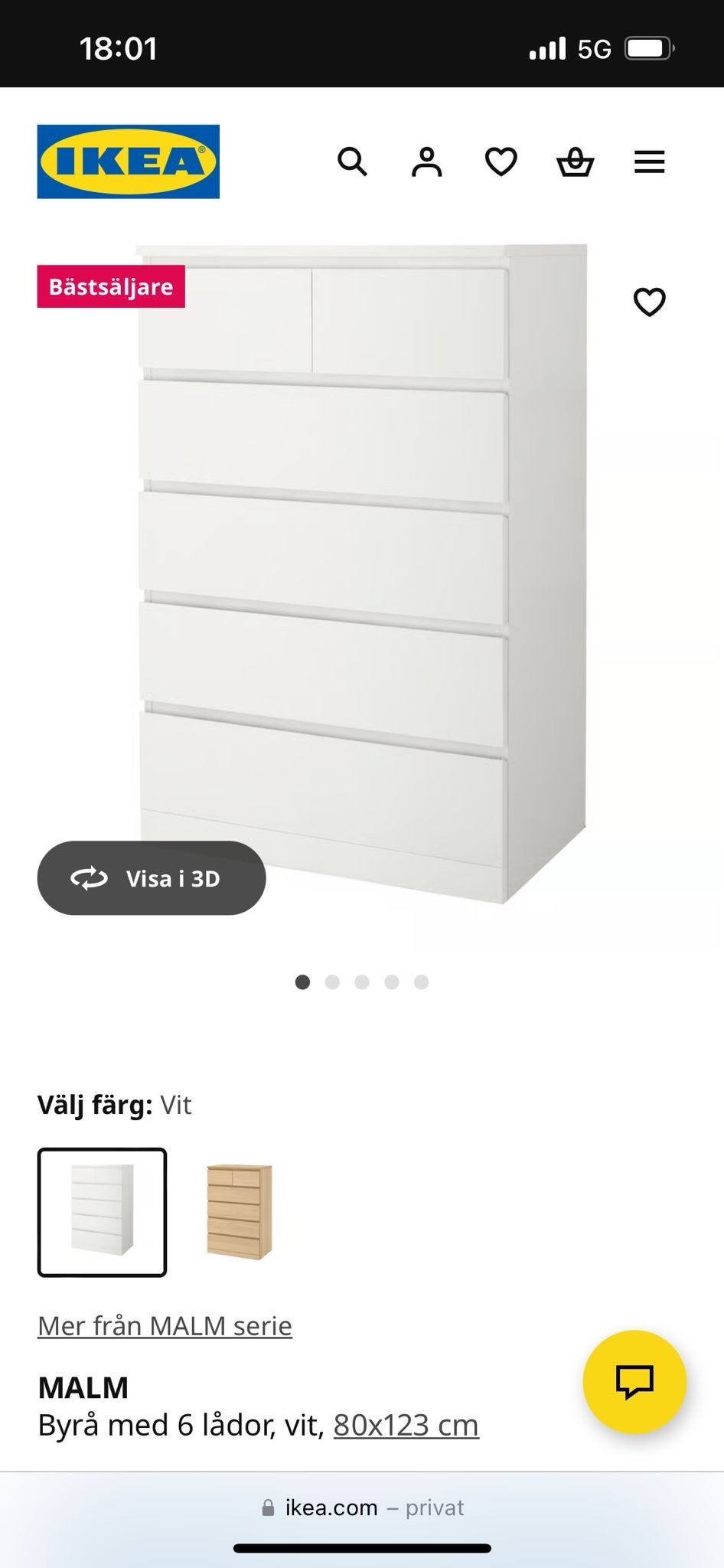Screen dimensions: 724x1568
Task: Open your IKEA account profile
Action: (427, 162)
